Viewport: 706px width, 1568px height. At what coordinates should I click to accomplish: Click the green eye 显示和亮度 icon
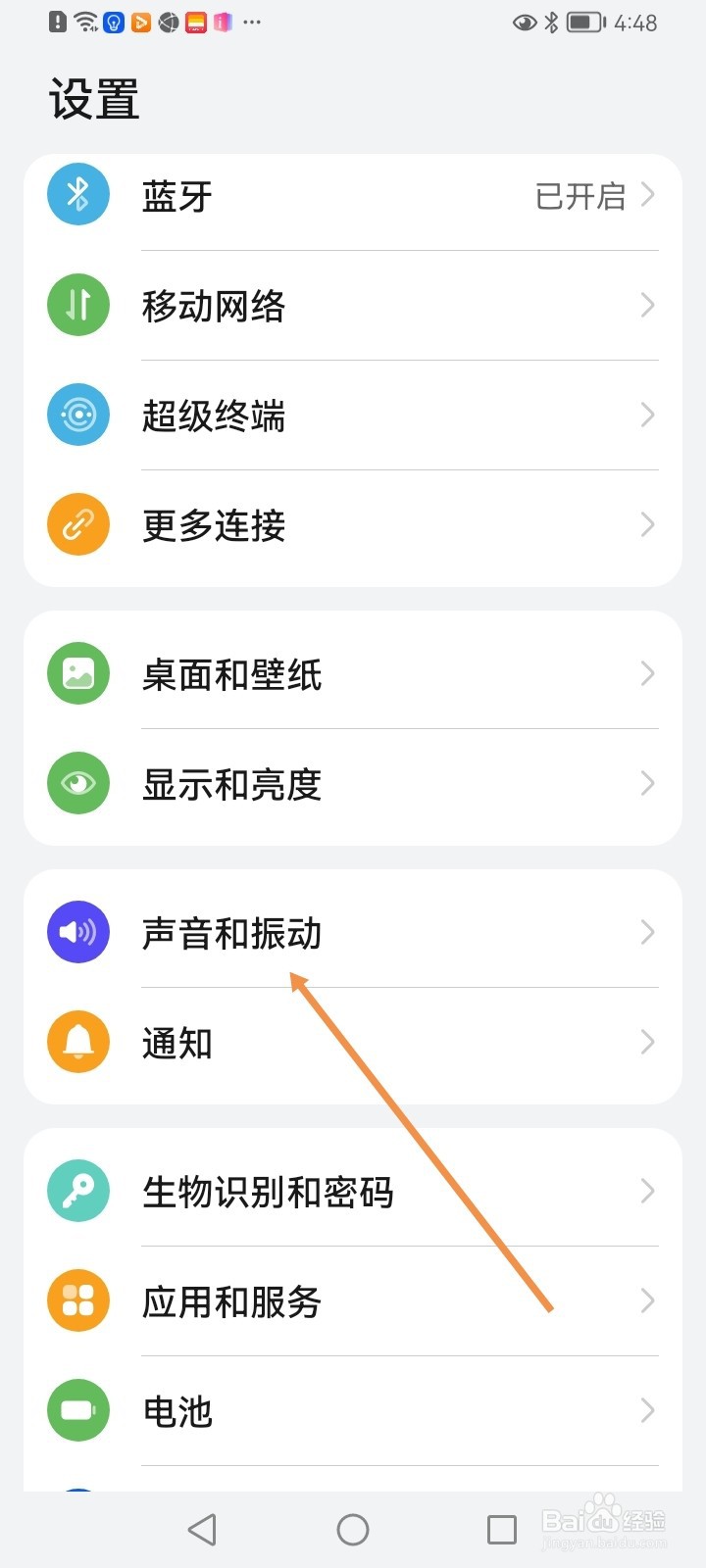tap(77, 783)
